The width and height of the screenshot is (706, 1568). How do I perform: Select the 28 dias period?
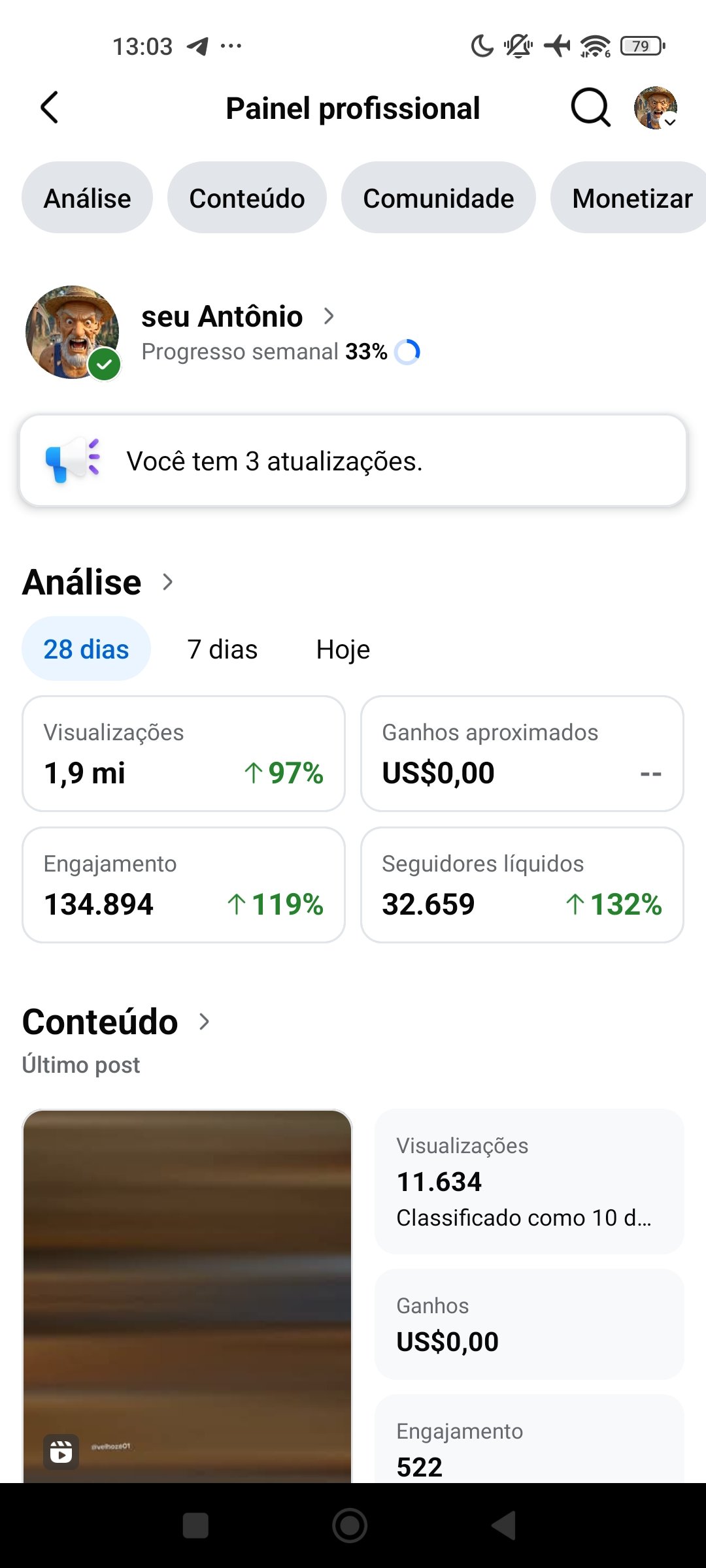86,649
